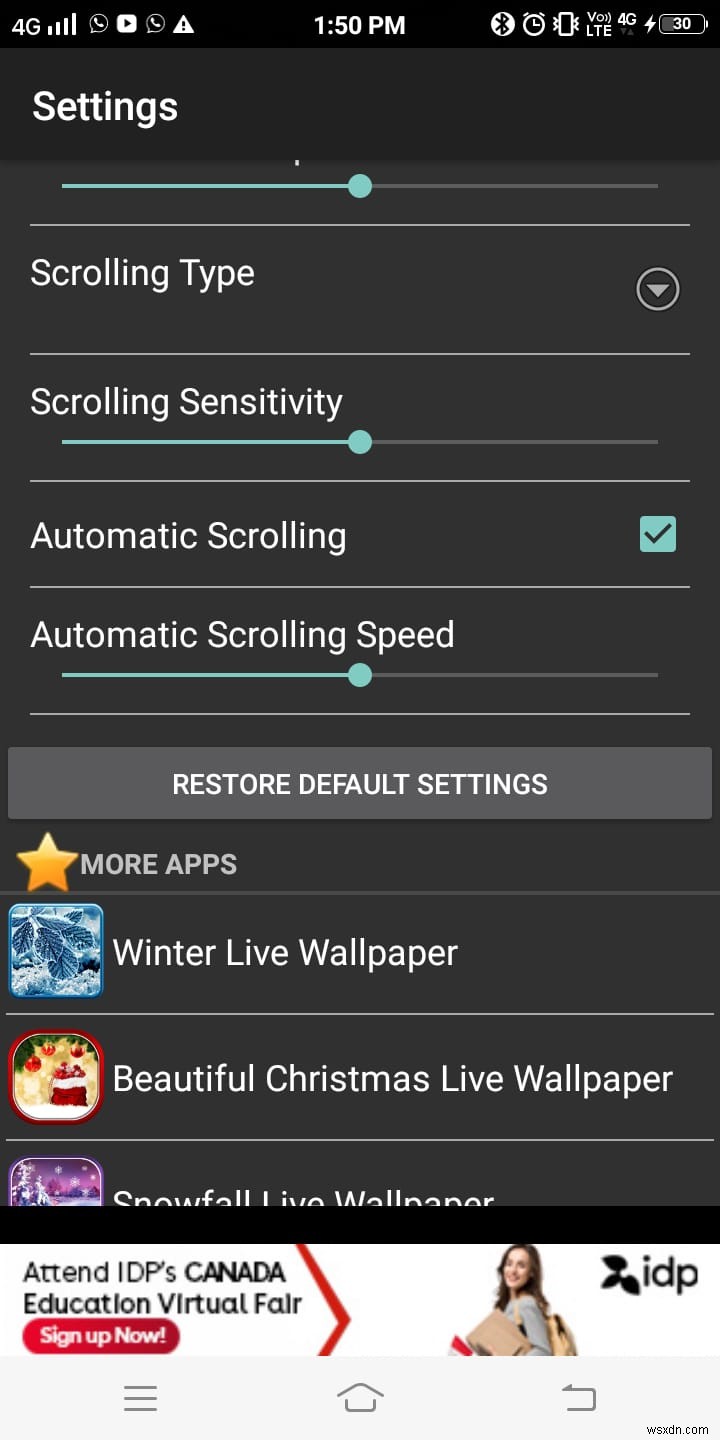The width and height of the screenshot is (720, 1440).
Task: Tap the Sign up Now button in the ad
Action: (100, 1336)
